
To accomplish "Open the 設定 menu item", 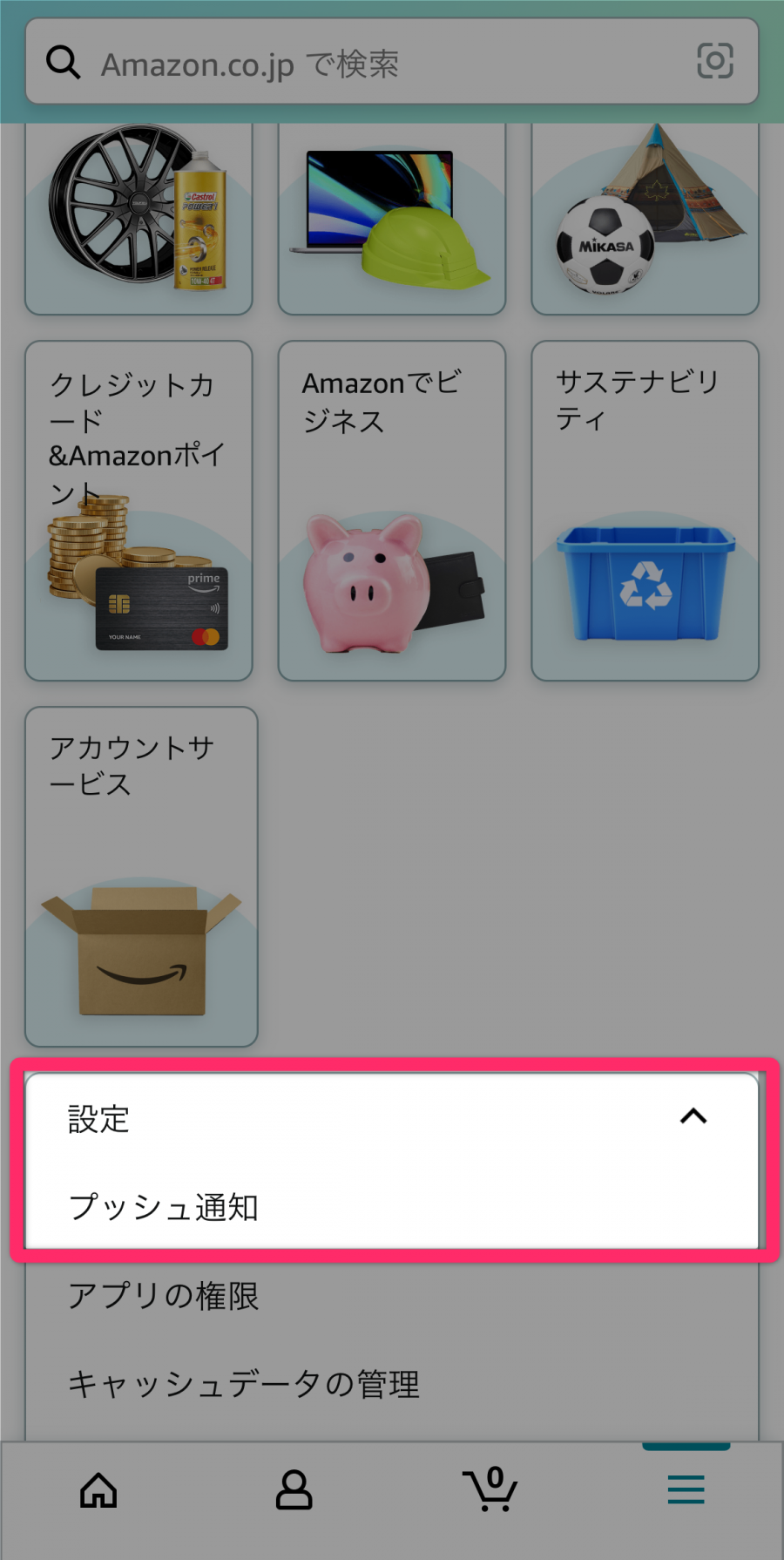I will point(98,1119).
